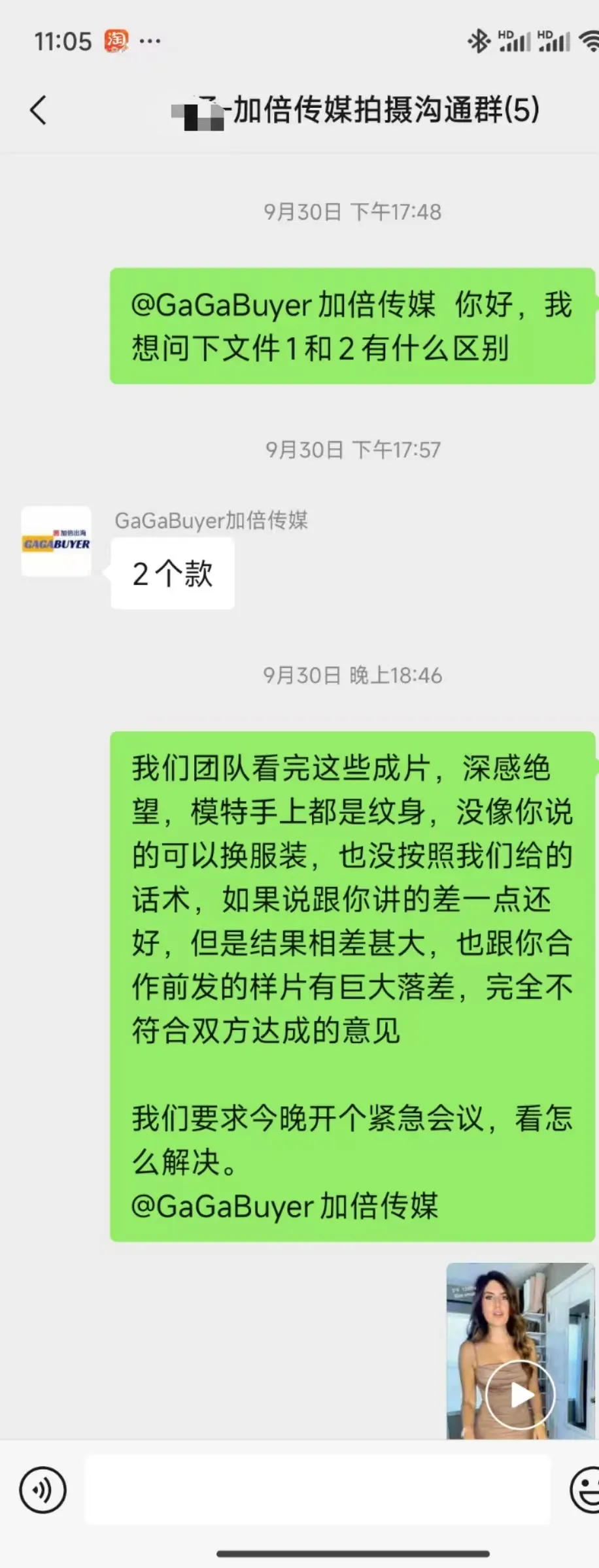Viewport: 599px width, 1568px height.
Task: Select the "2个款" reply bubble
Action: [x=172, y=573]
